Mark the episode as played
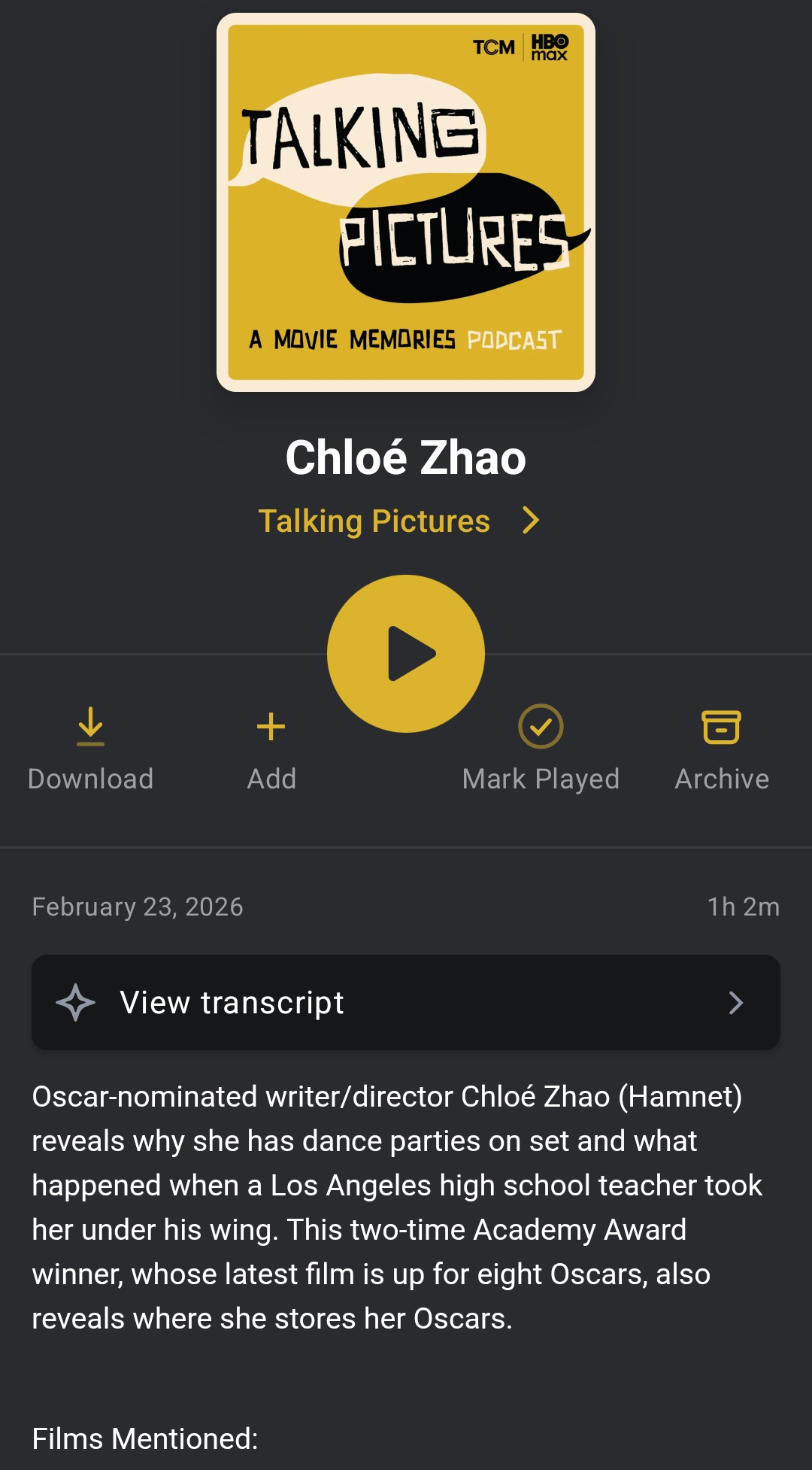This screenshot has height=1470, width=812. coord(541,745)
